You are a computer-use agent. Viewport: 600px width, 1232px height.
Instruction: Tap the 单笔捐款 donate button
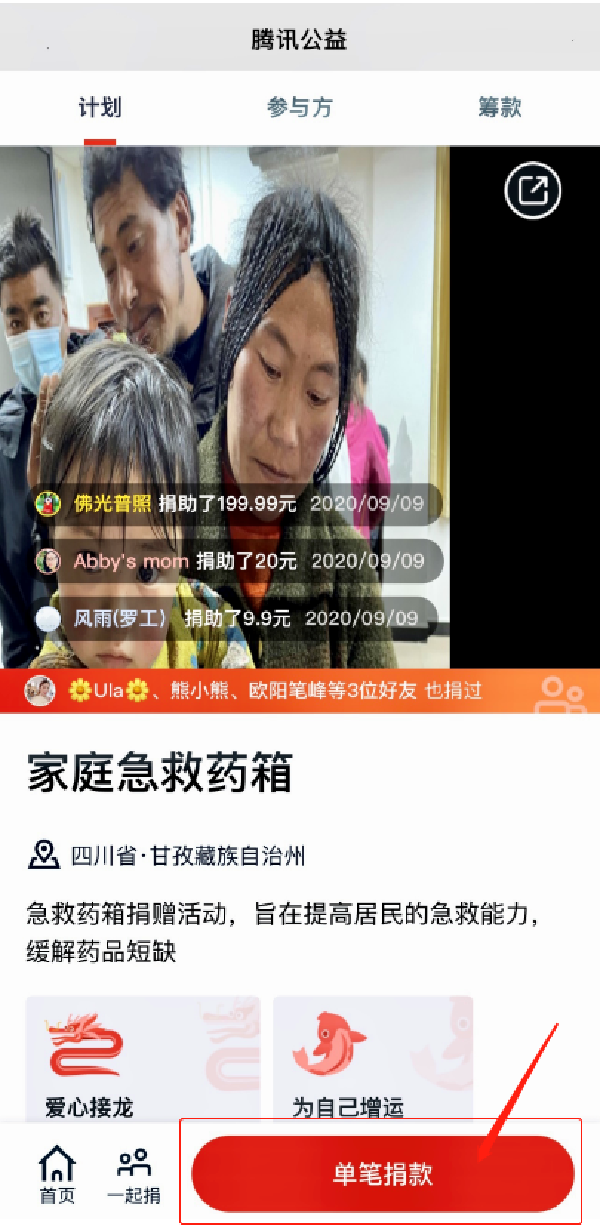(383, 1173)
